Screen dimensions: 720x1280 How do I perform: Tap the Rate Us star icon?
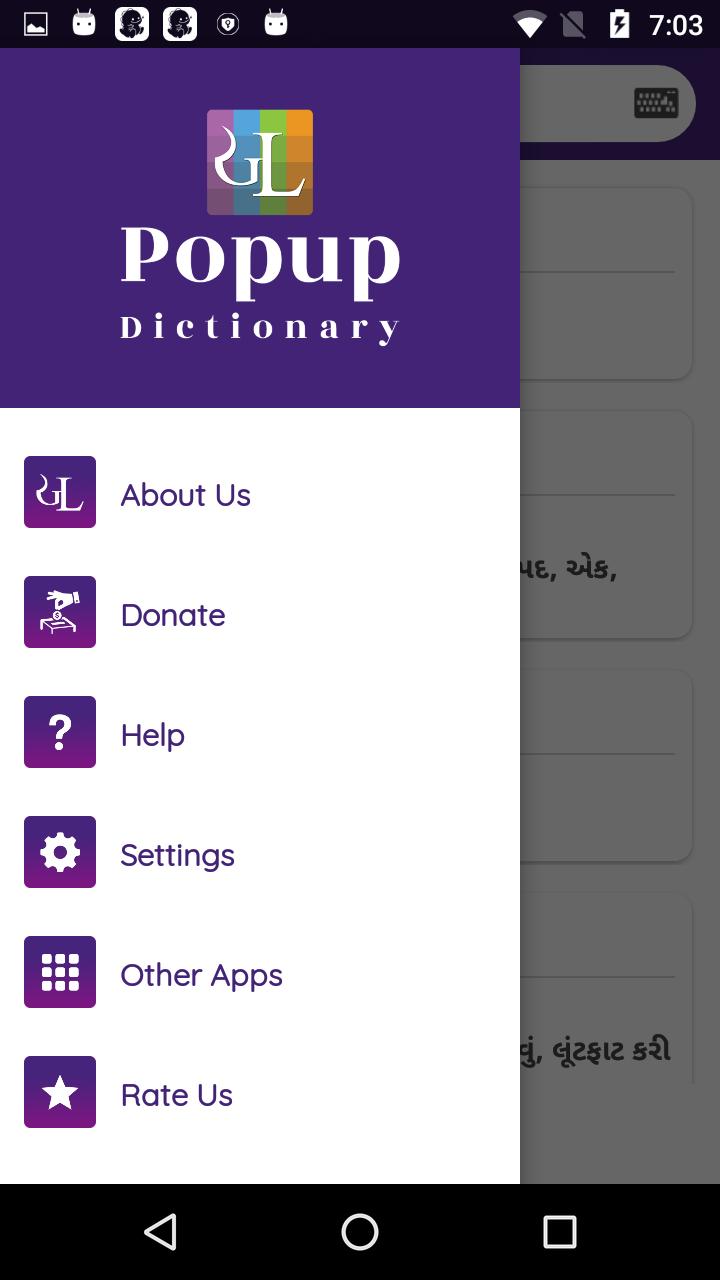tap(59, 1091)
